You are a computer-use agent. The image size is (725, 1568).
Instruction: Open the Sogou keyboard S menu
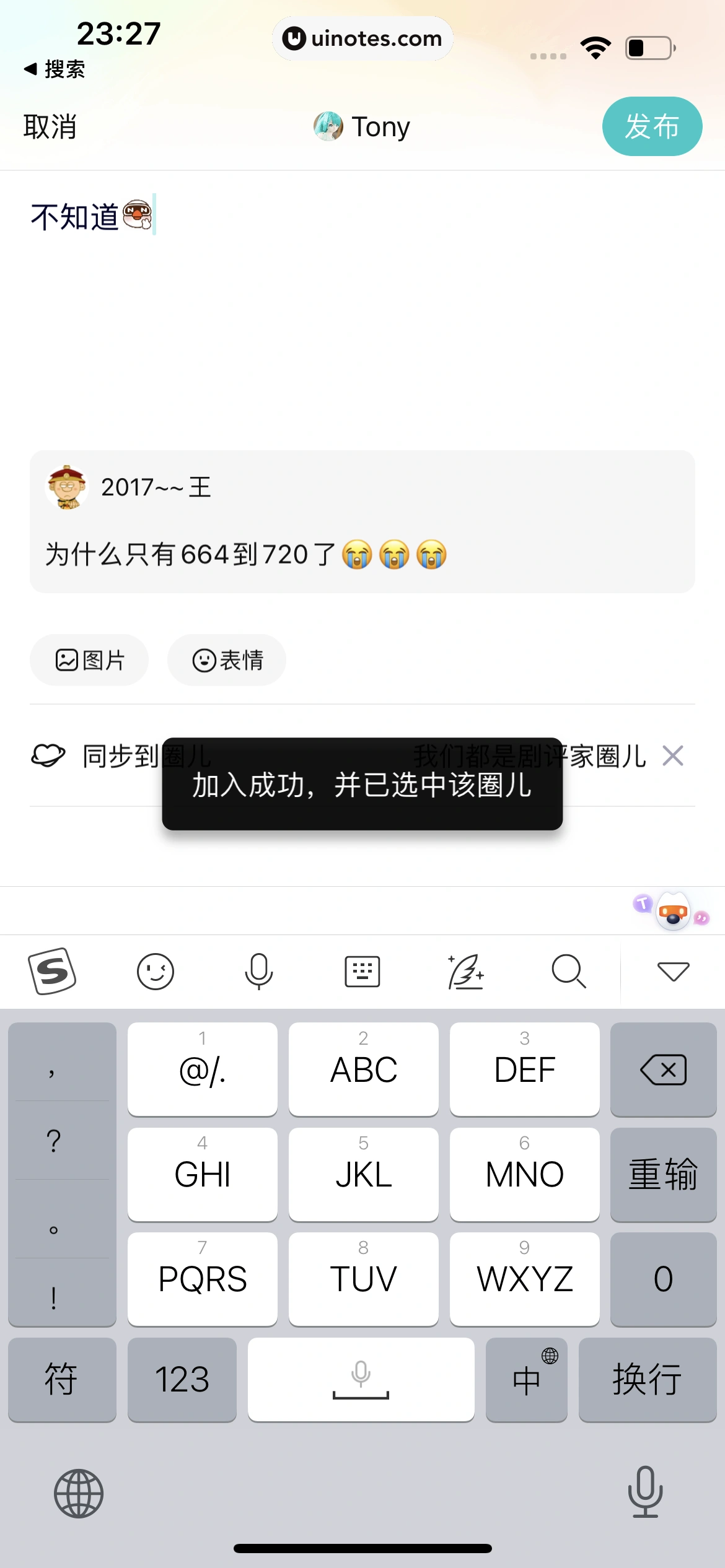(x=52, y=971)
